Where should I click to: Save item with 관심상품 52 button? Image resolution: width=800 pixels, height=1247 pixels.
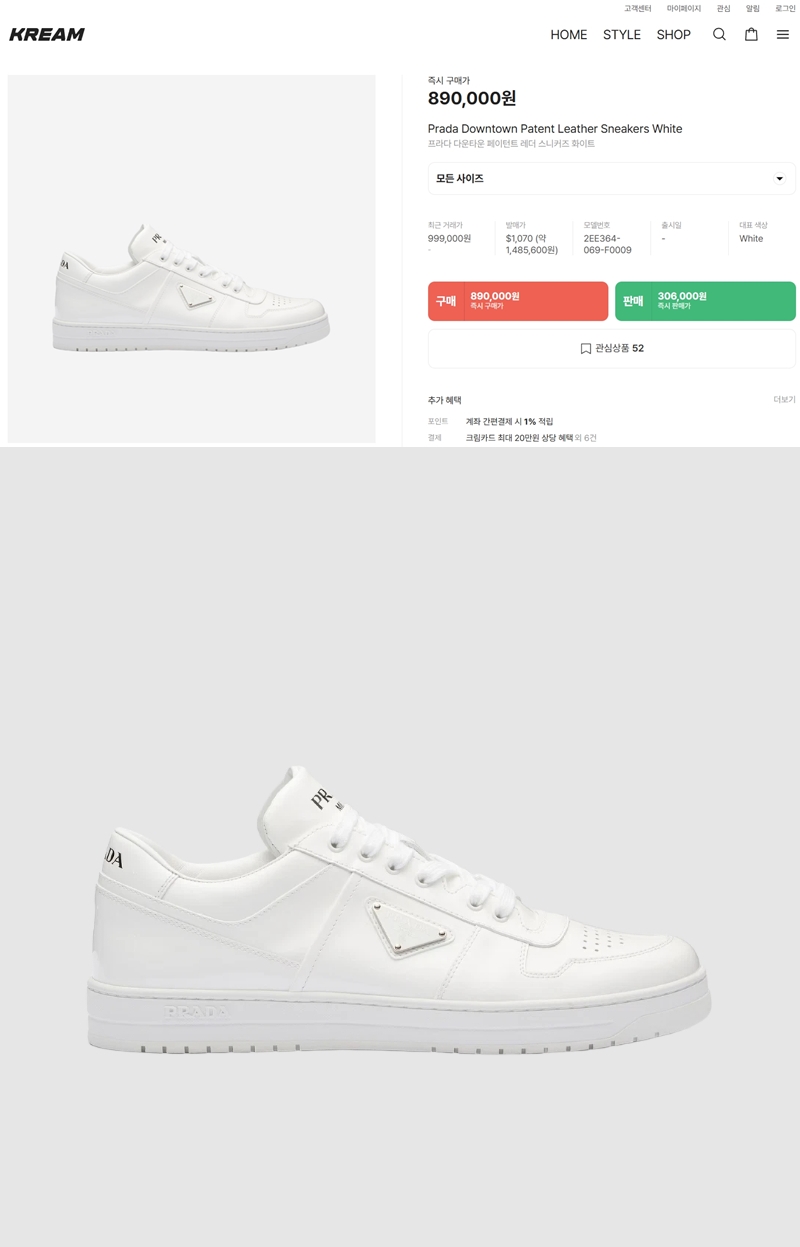[x=612, y=349]
